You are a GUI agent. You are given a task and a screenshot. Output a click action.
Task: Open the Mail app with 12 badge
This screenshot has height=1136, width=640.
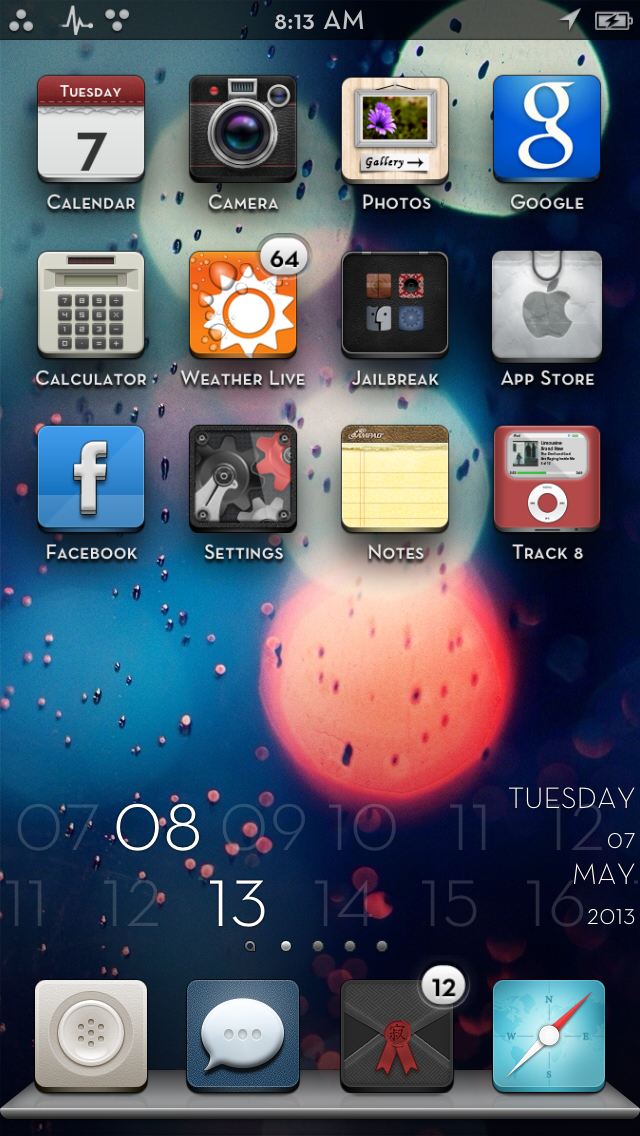[x=396, y=1036]
